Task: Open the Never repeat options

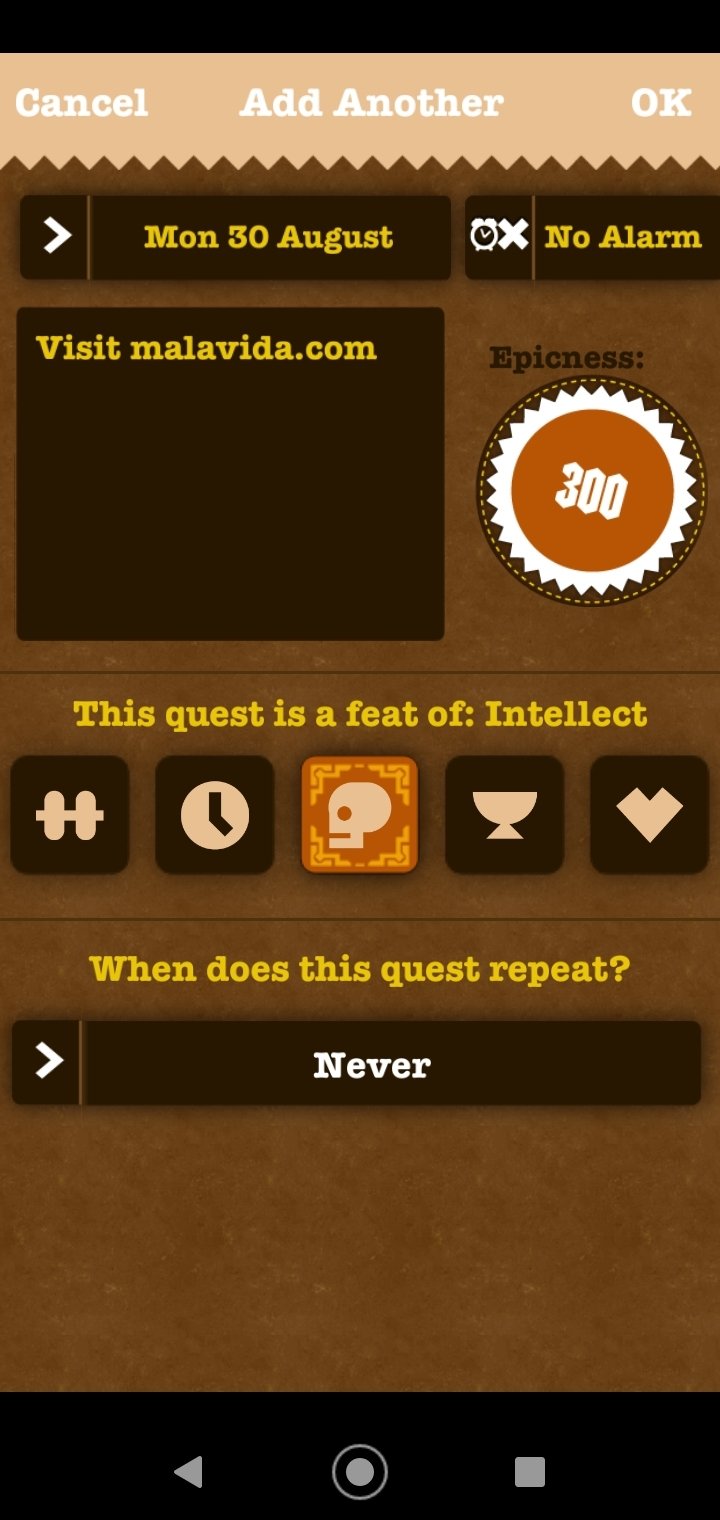Action: (x=356, y=1063)
